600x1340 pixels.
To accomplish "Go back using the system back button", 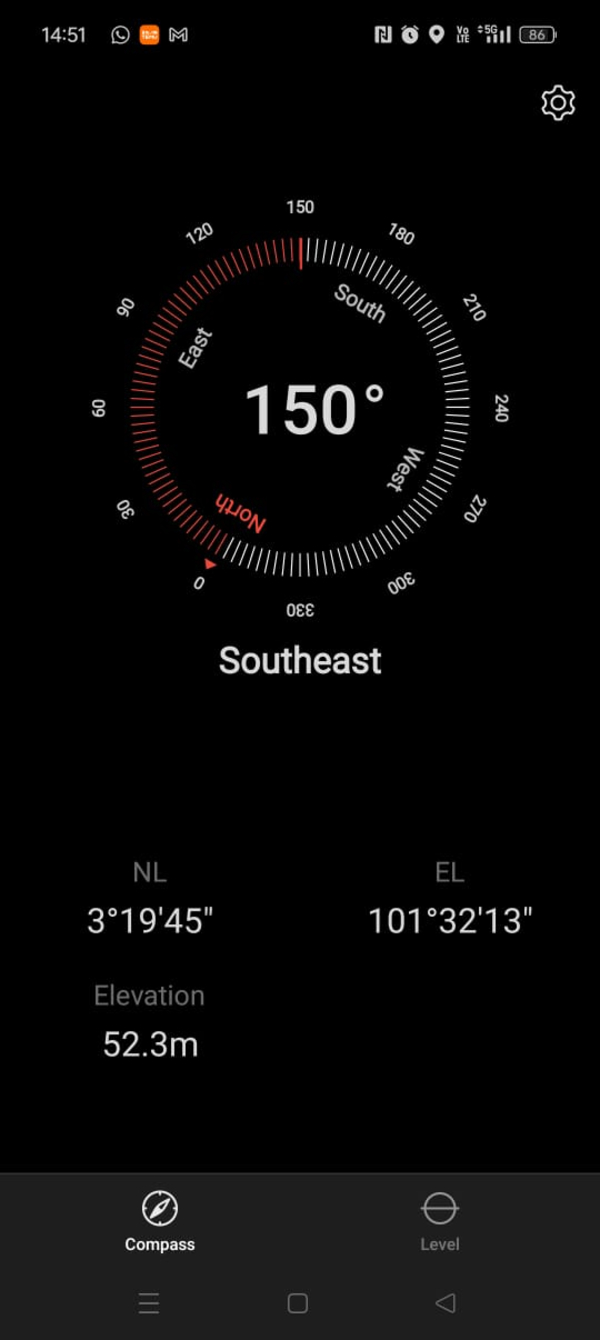I will pos(446,1302).
